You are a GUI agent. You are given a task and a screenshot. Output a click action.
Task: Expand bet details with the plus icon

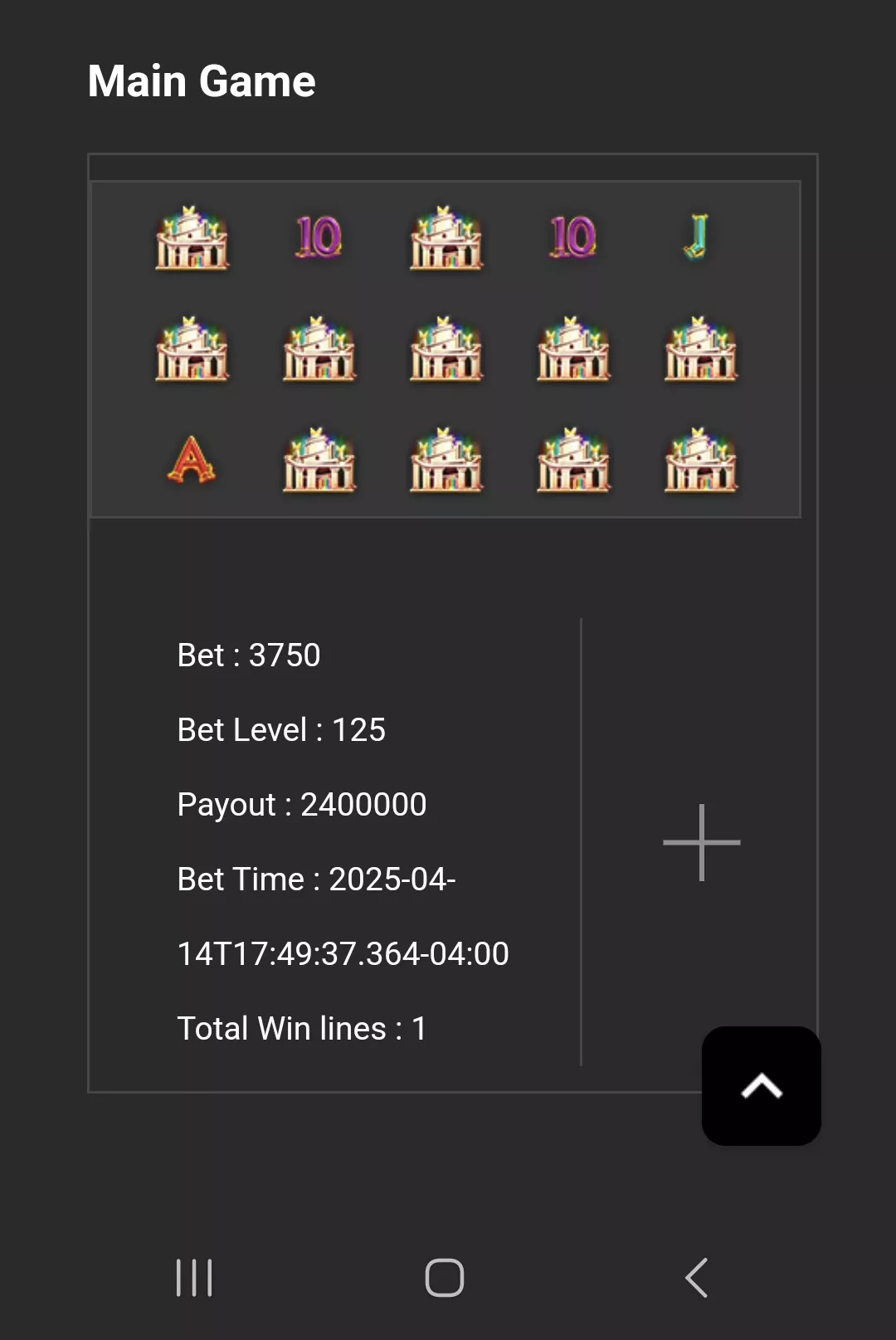701,842
